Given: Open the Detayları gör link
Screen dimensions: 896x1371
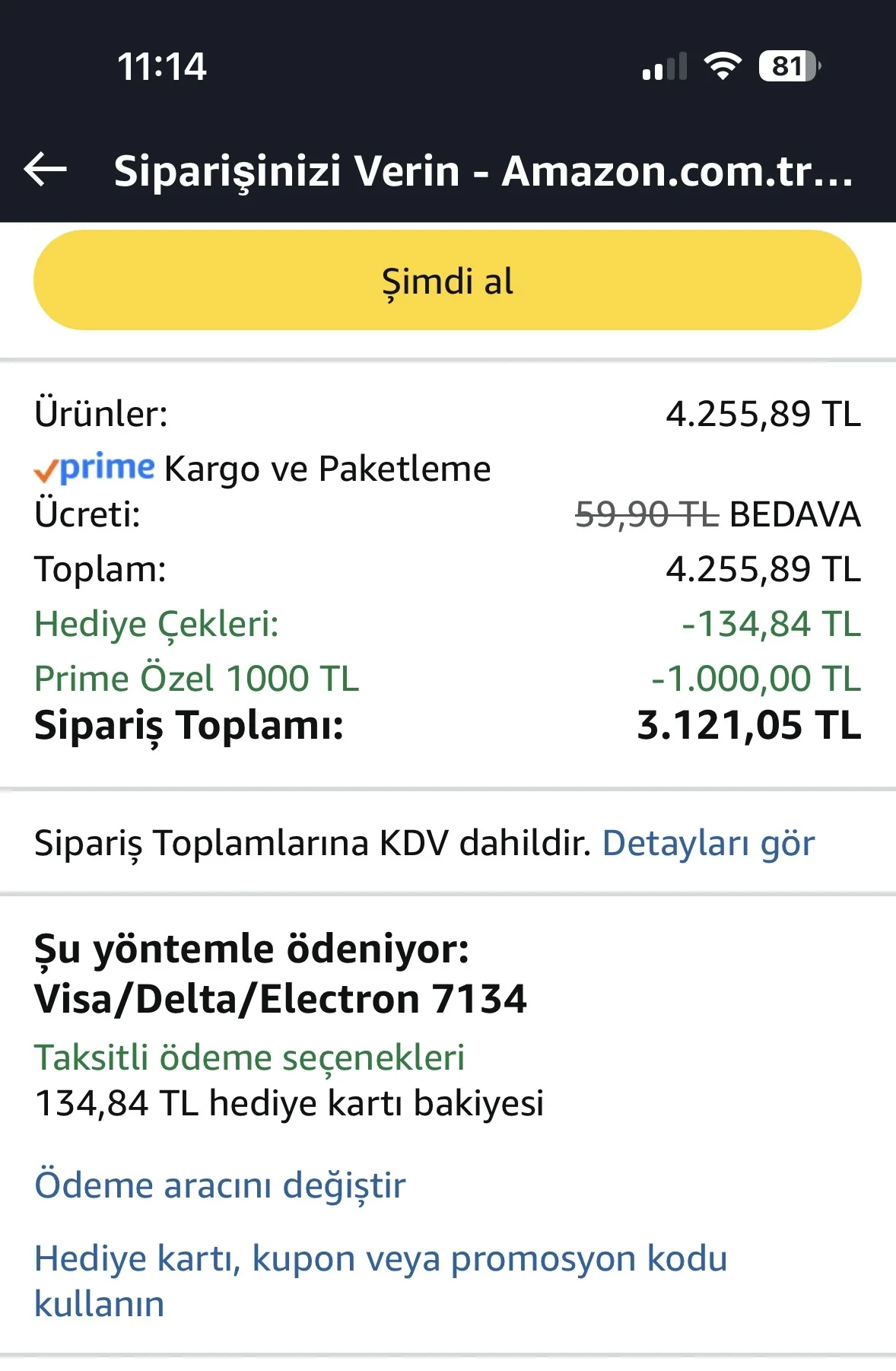Looking at the screenshot, I should (x=707, y=843).
